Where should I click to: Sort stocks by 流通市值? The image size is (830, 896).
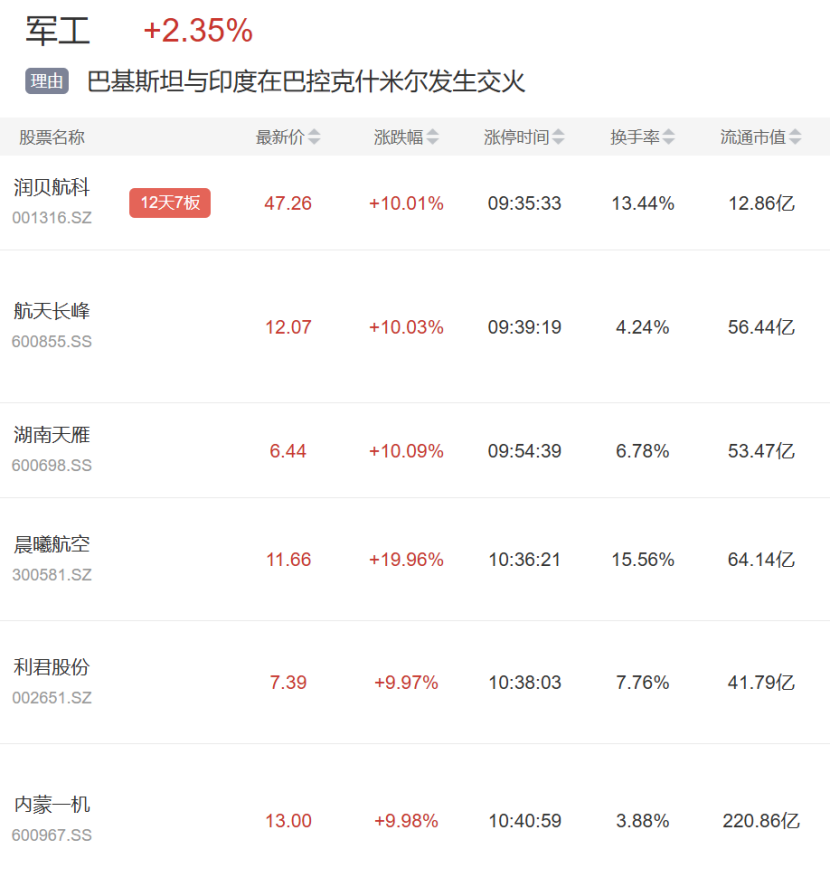click(x=760, y=138)
